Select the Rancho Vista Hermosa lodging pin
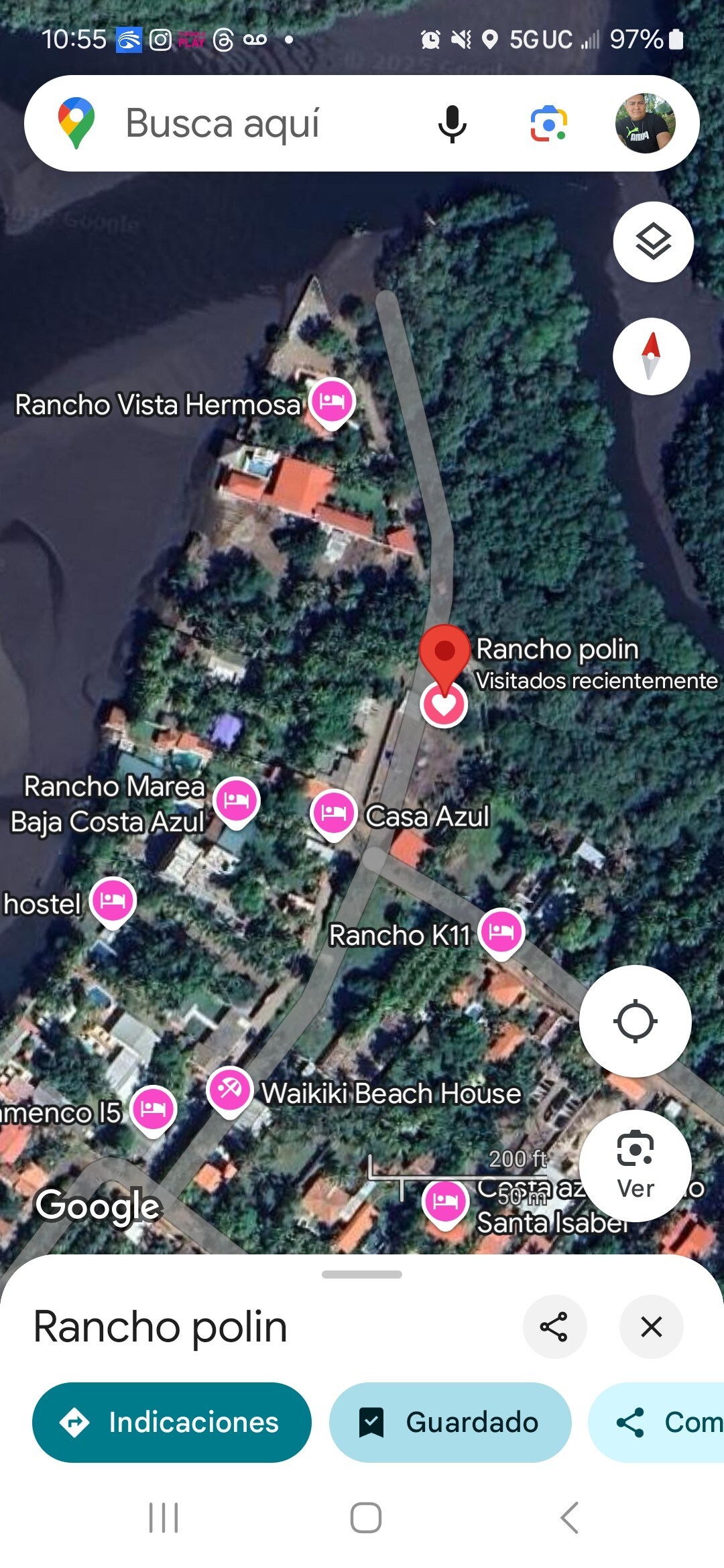Image resolution: width=724 pixels, height=1568 pixels. click(x=332, y=401)
